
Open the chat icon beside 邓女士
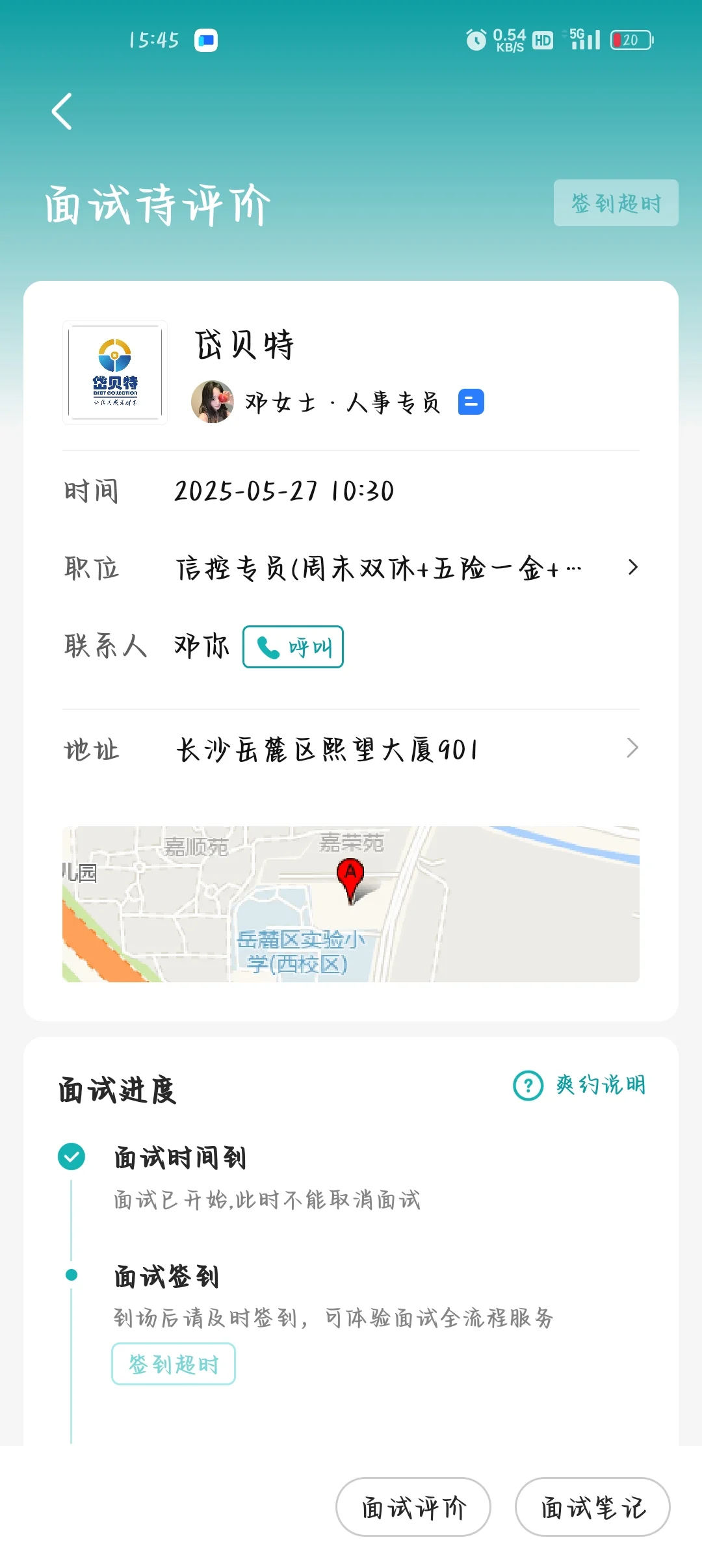(x=471, y=402)
